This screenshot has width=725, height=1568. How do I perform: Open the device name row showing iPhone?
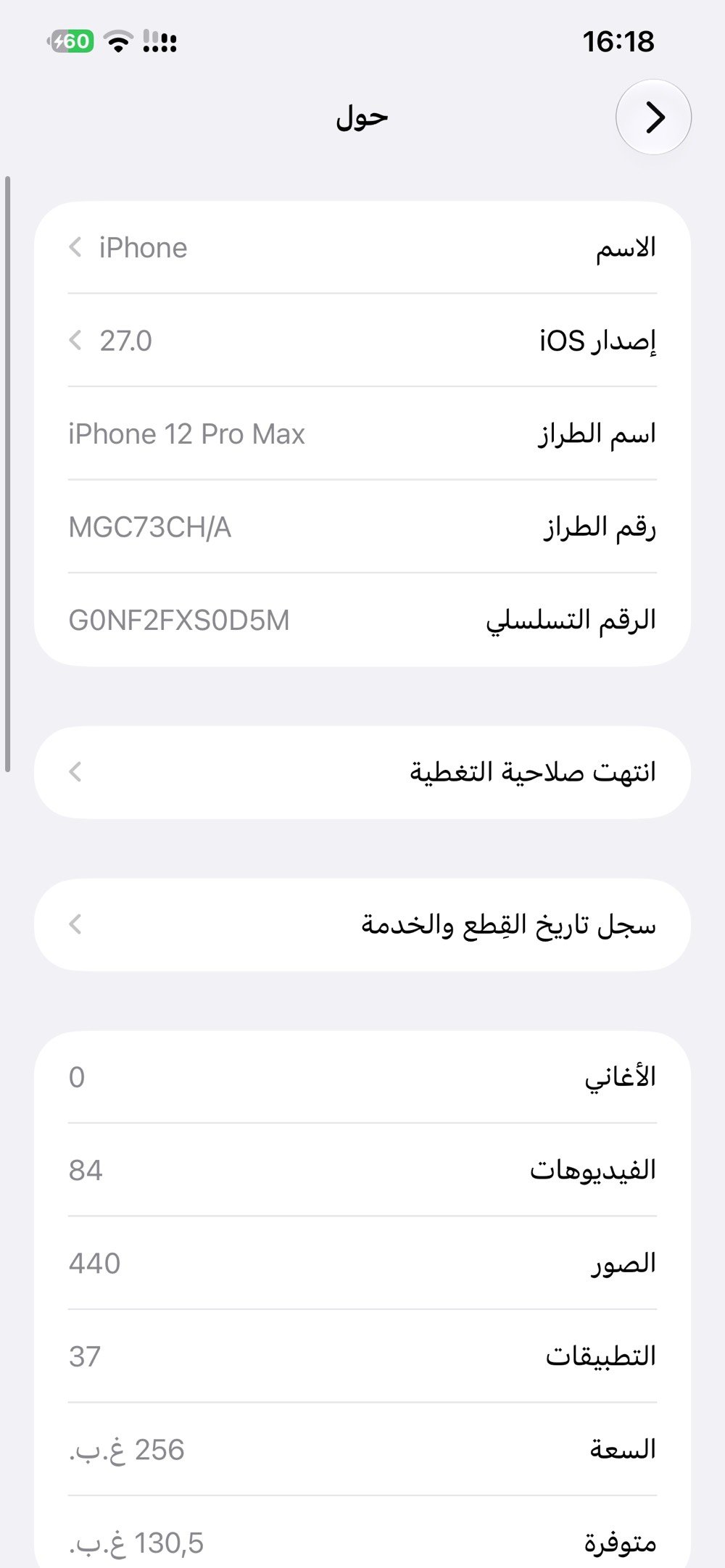tap(362, 248)
